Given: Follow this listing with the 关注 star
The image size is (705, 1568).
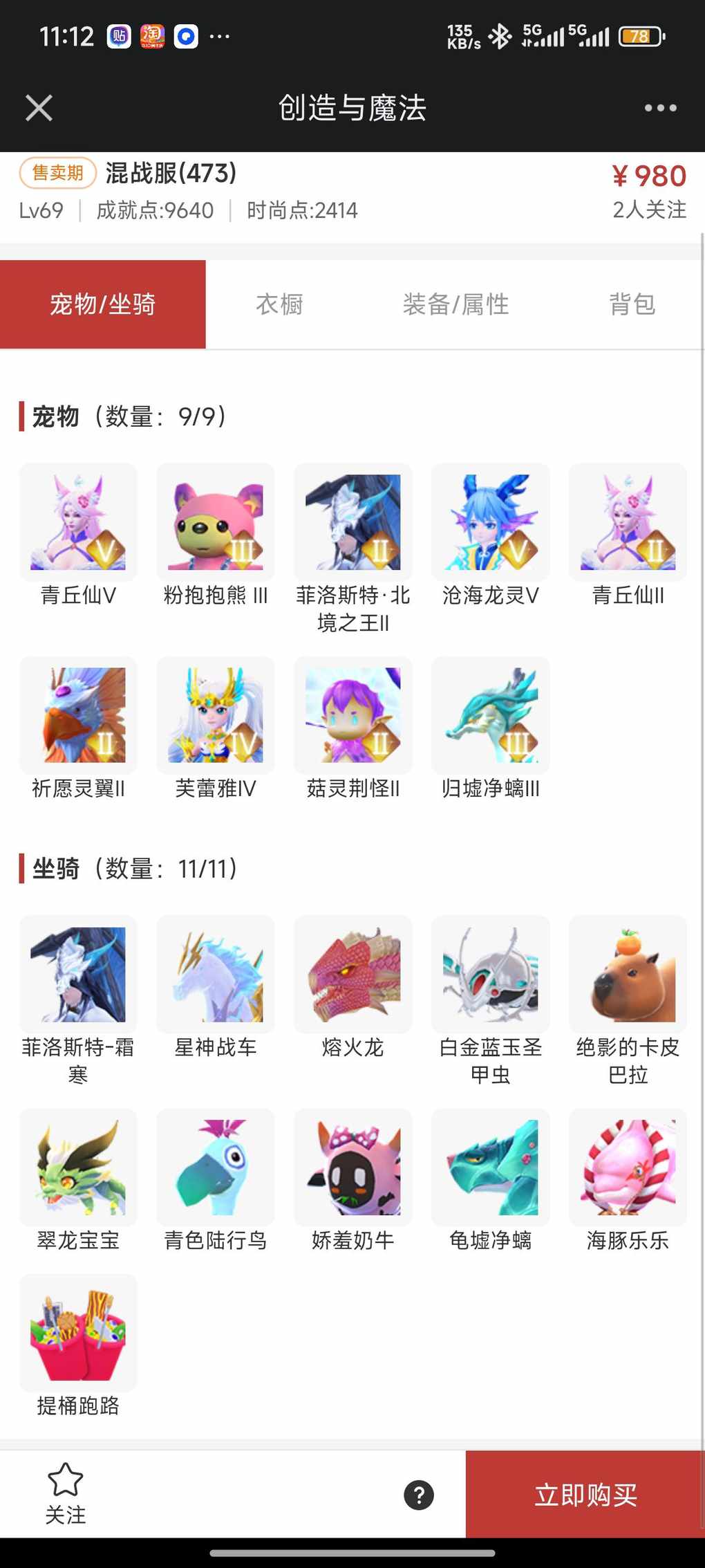Looking at the screenshot, I should point(66,1494).
